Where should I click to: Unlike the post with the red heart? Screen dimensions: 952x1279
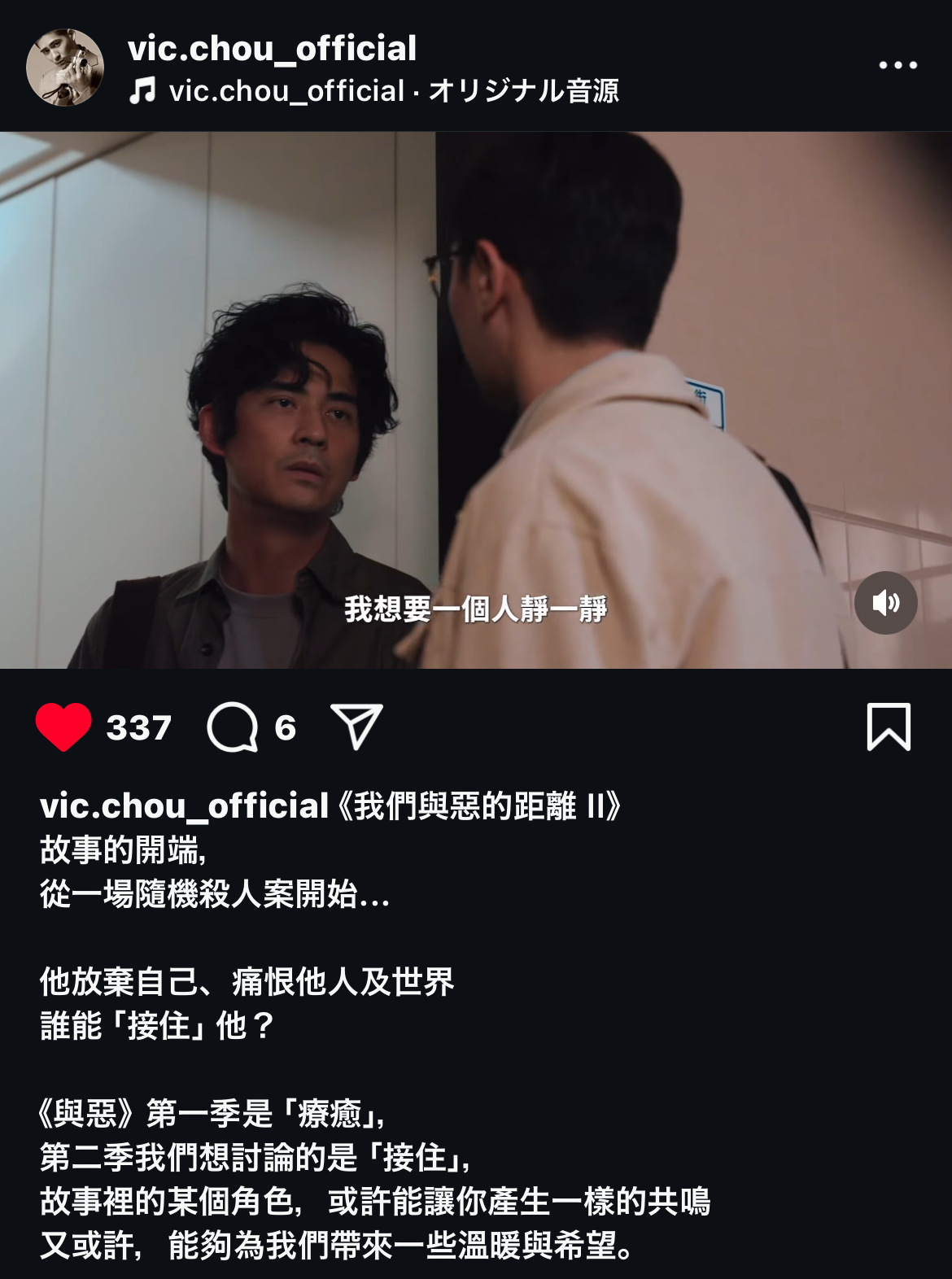[x=63, y=727]
